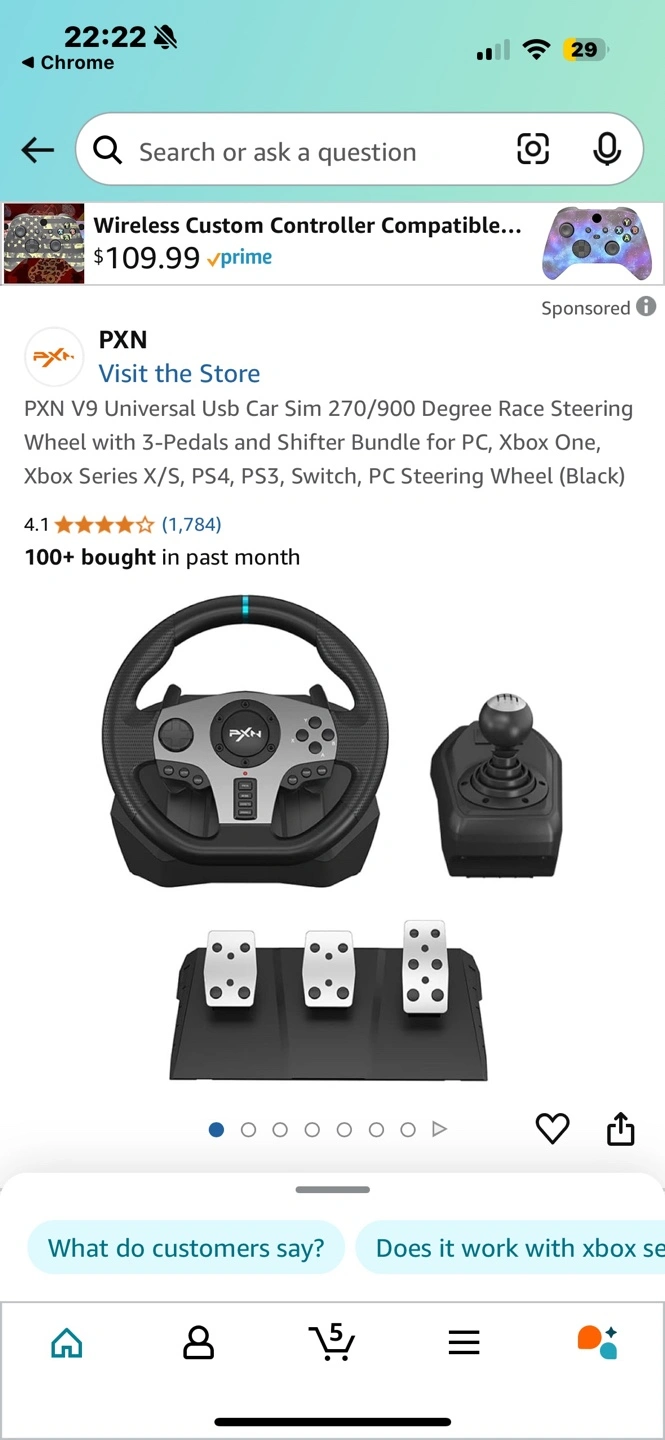Open the Sponsored info icon
The width and height of the screenshot is (665, 1440).
pos(647,307)
